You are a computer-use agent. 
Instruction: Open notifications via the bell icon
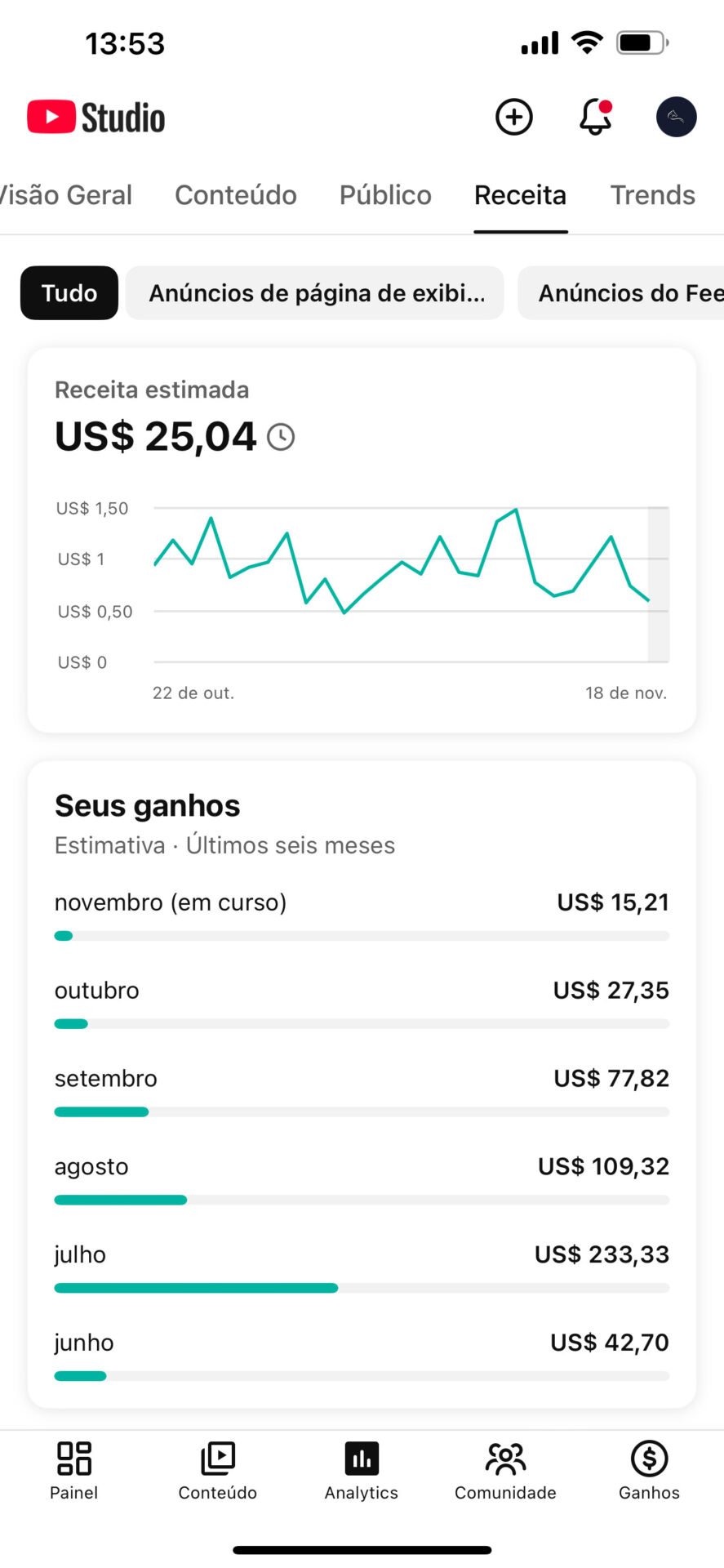point(595,118)
